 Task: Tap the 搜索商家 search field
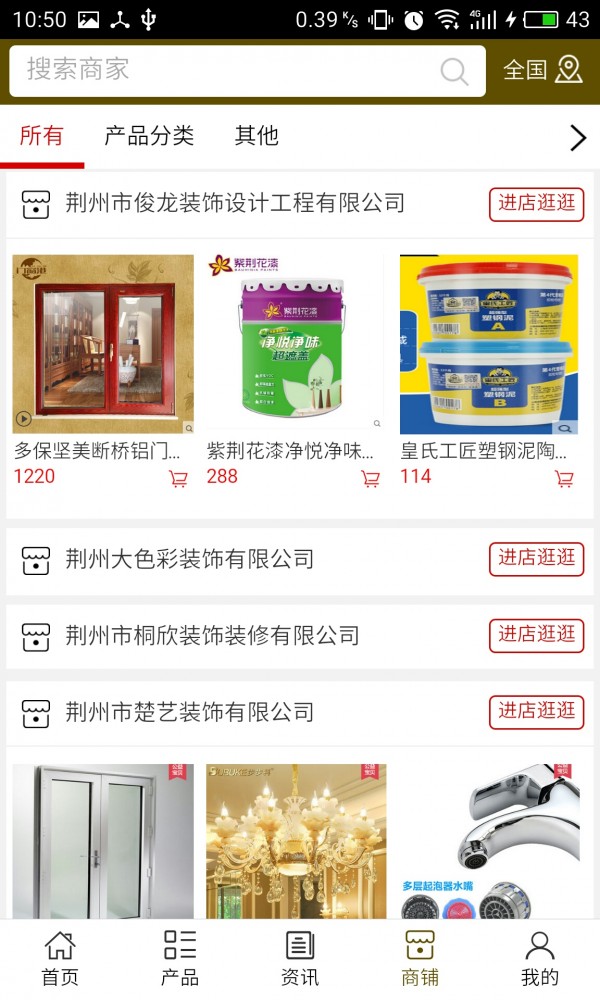(247, 70)
